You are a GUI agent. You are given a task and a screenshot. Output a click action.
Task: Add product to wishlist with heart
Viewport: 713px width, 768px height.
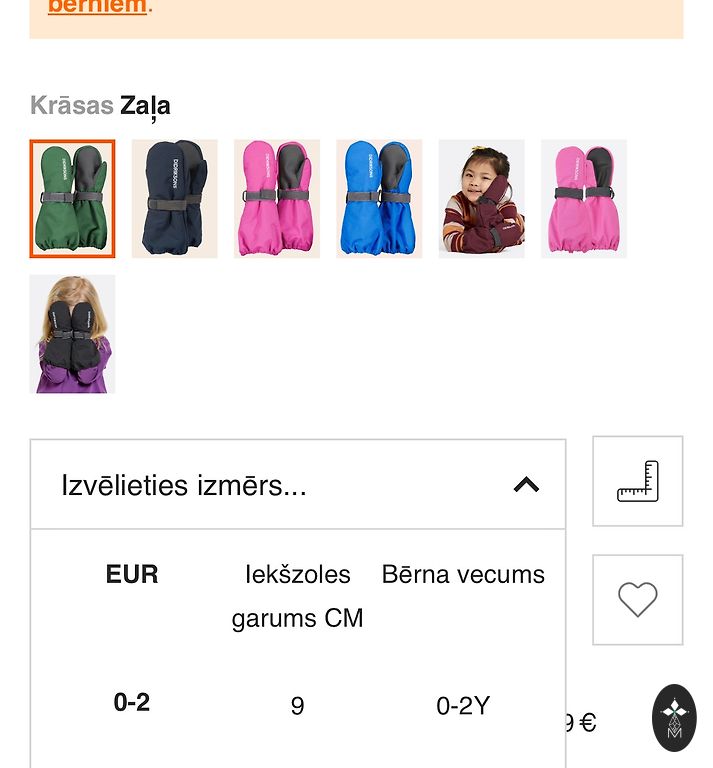[638, 600]
